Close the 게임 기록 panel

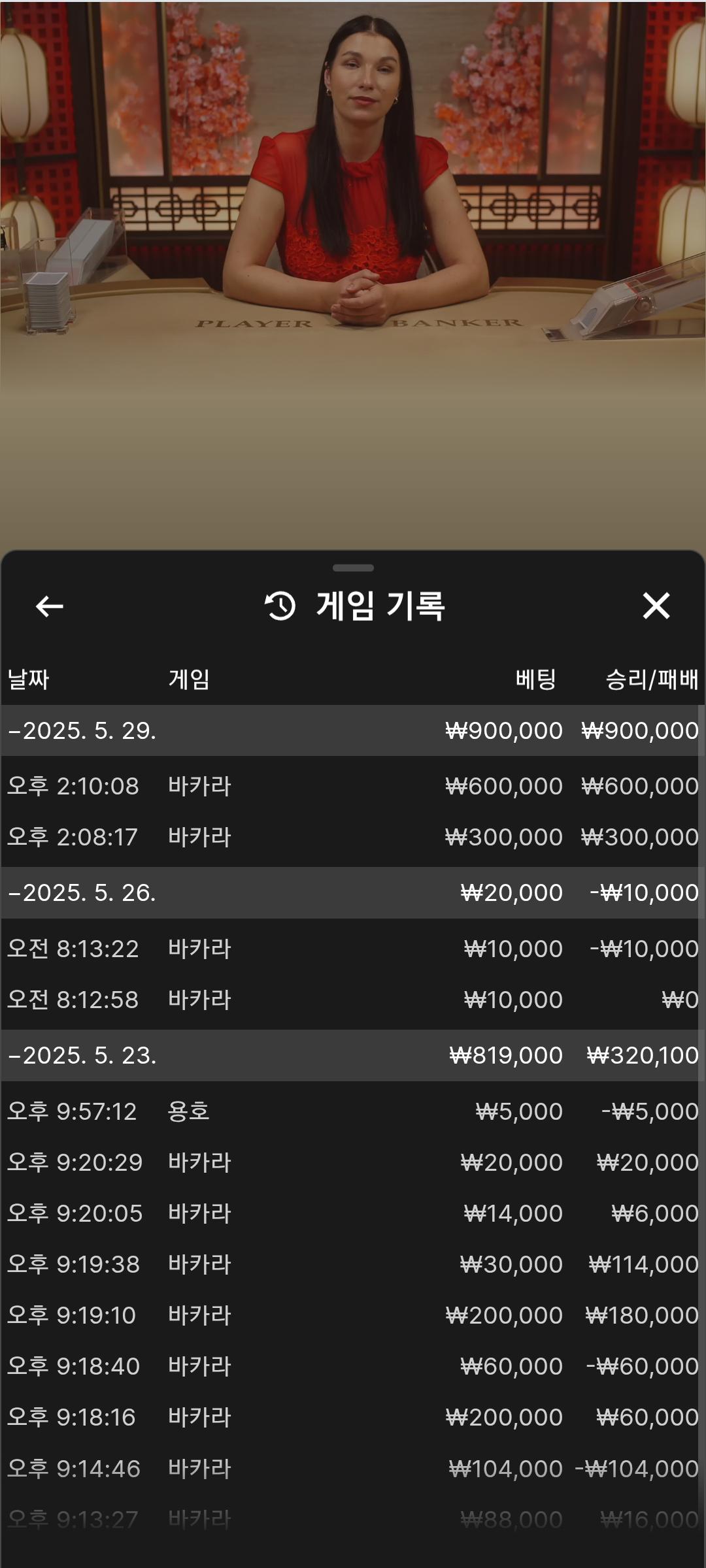pyautogui.click(x=656, y=606)
